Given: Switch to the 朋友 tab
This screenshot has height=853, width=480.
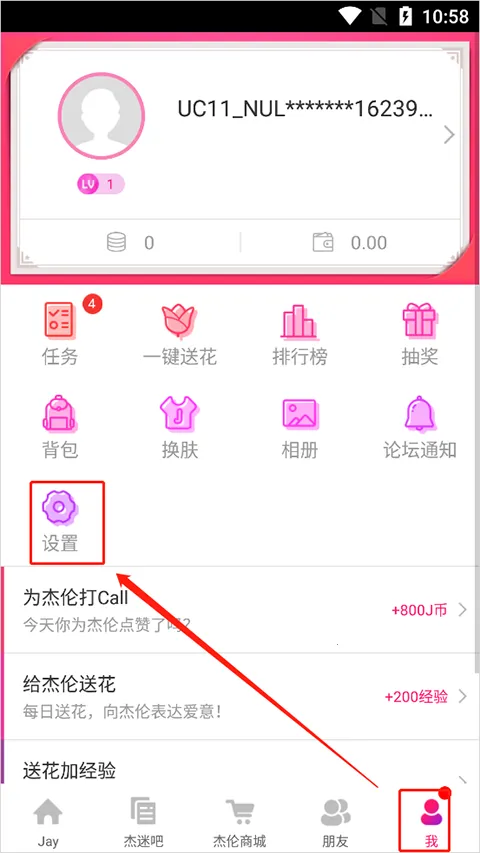Looking at the screenshot, I should (335, 820).
